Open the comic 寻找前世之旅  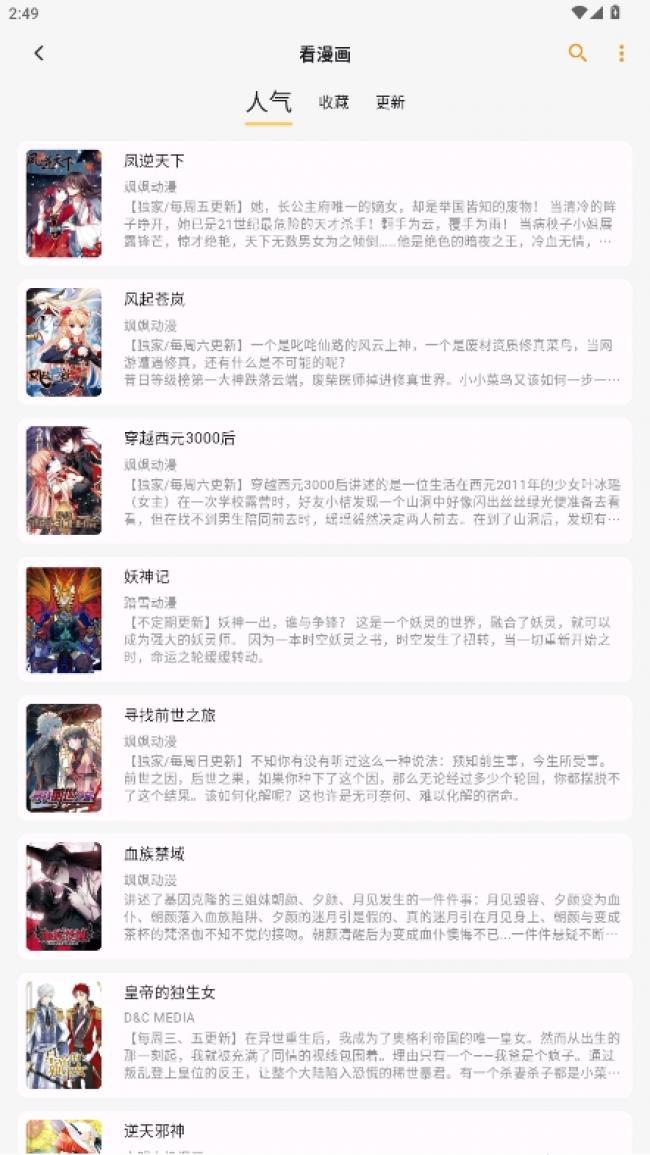tap(324, 758)
